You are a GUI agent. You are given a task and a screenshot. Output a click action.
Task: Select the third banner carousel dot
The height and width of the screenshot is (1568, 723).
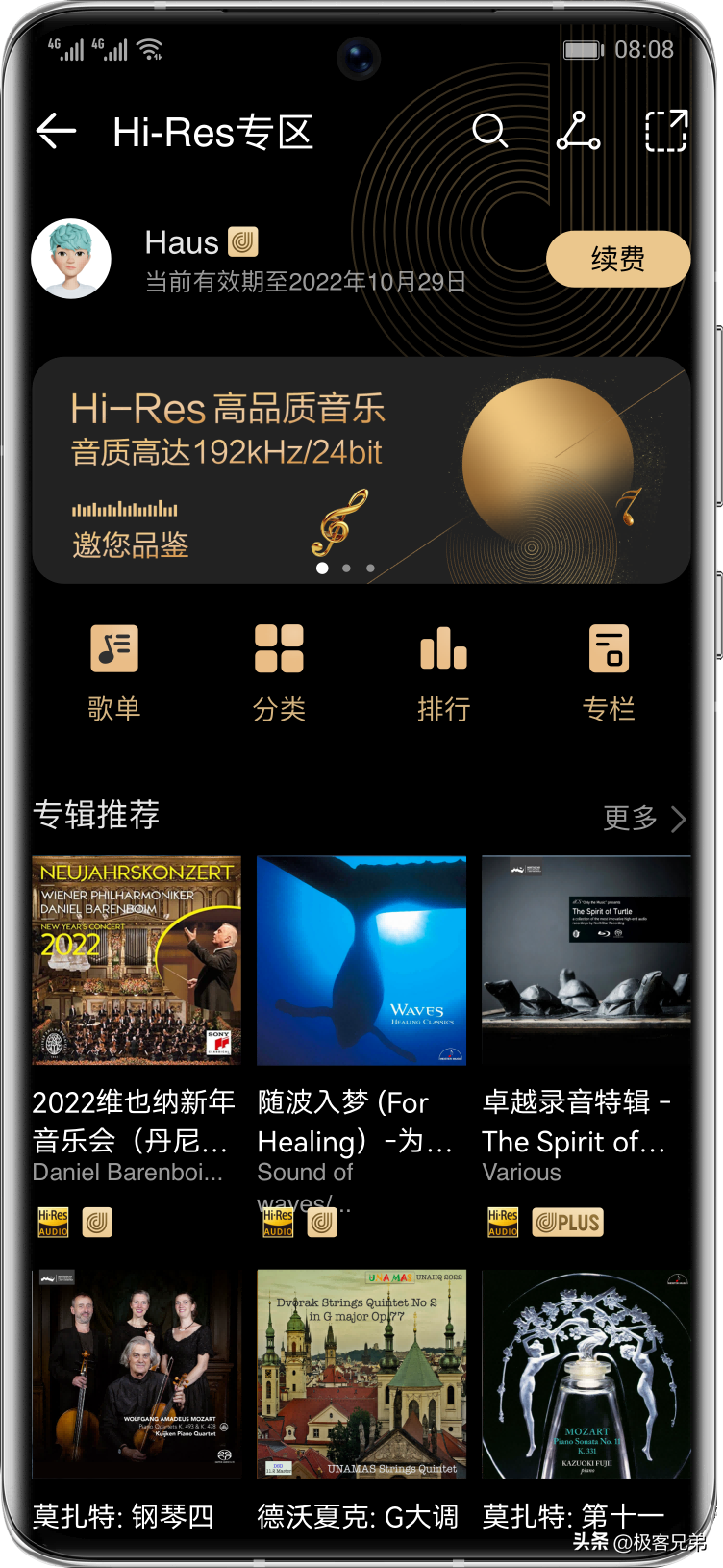coord(370,569)
